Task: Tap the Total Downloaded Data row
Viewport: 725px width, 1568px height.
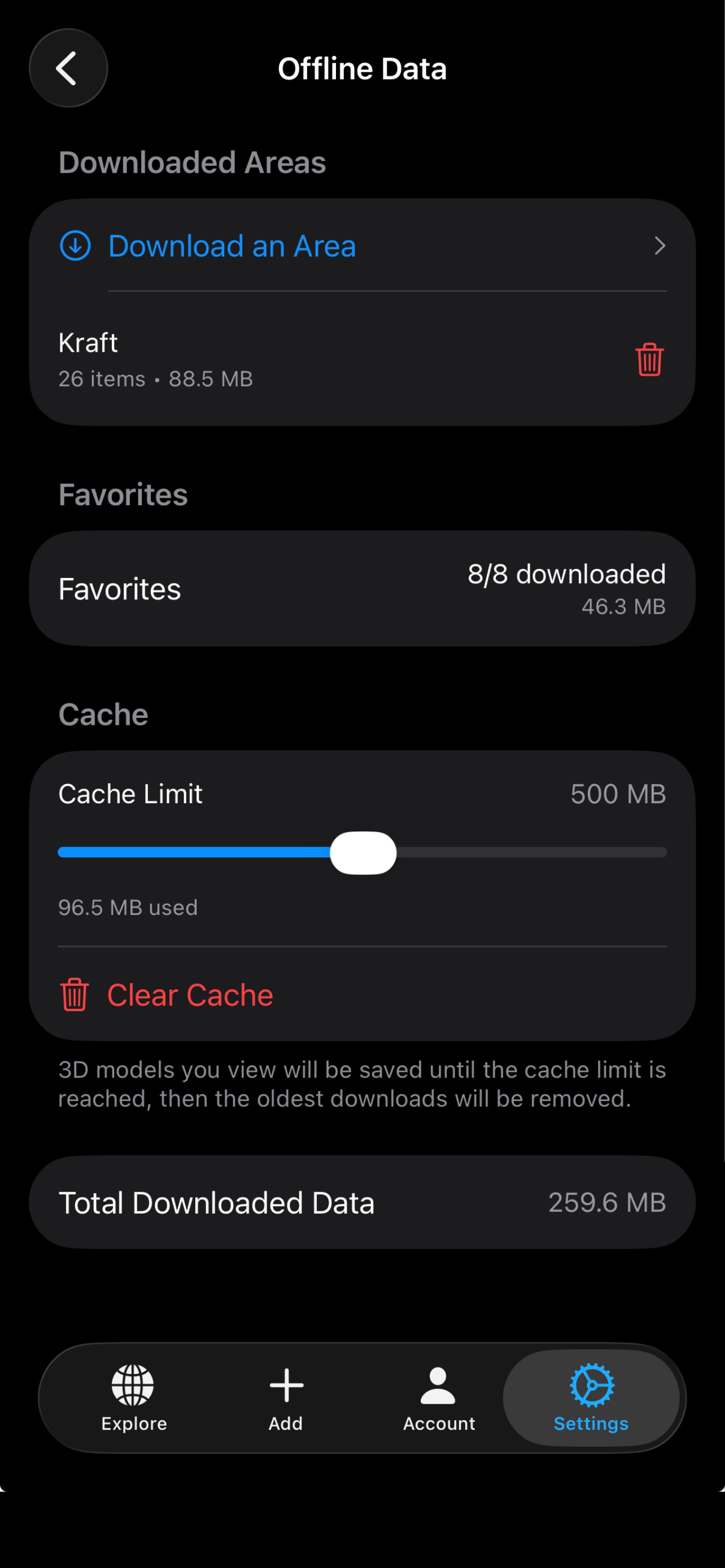Action: tap(362, 1202)
